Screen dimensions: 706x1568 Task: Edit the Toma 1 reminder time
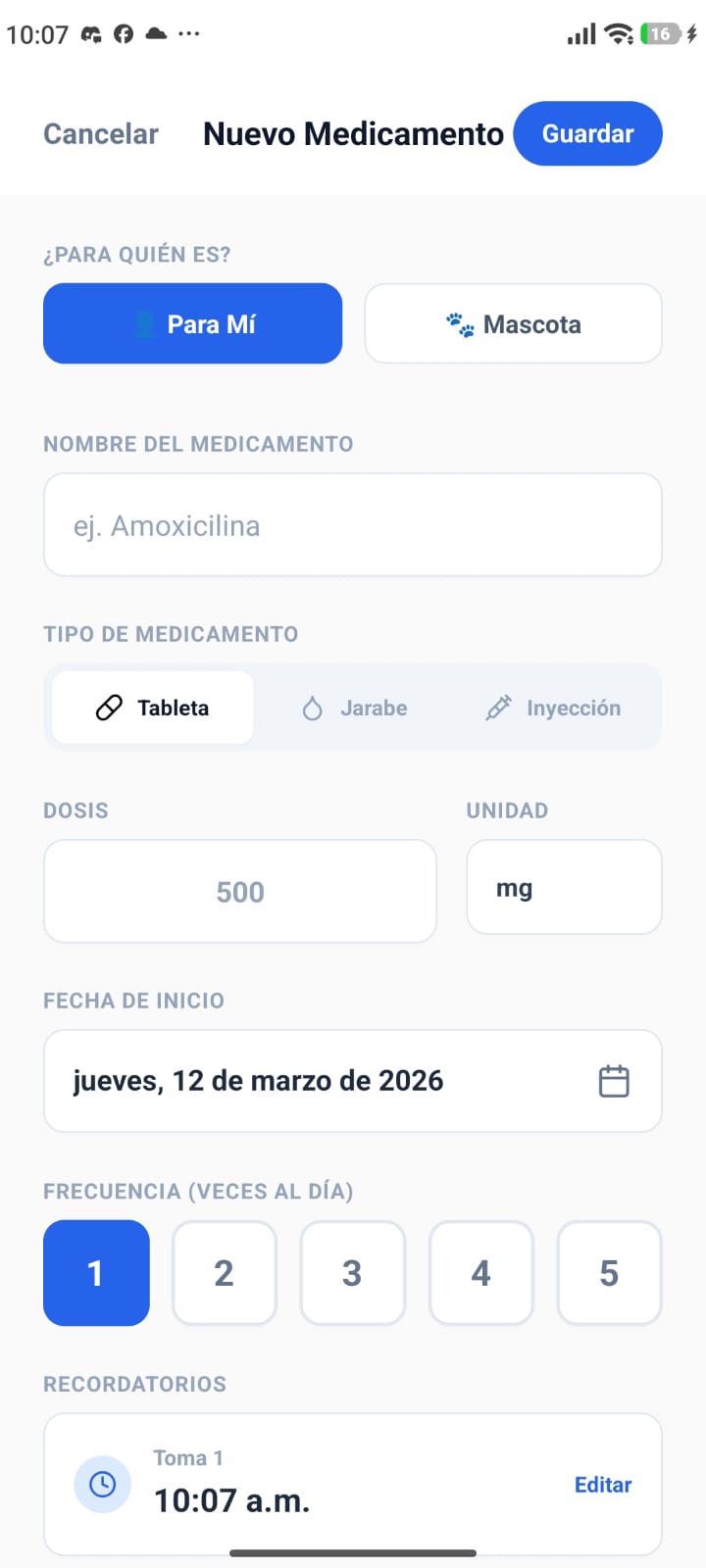tap(602, 1485)
